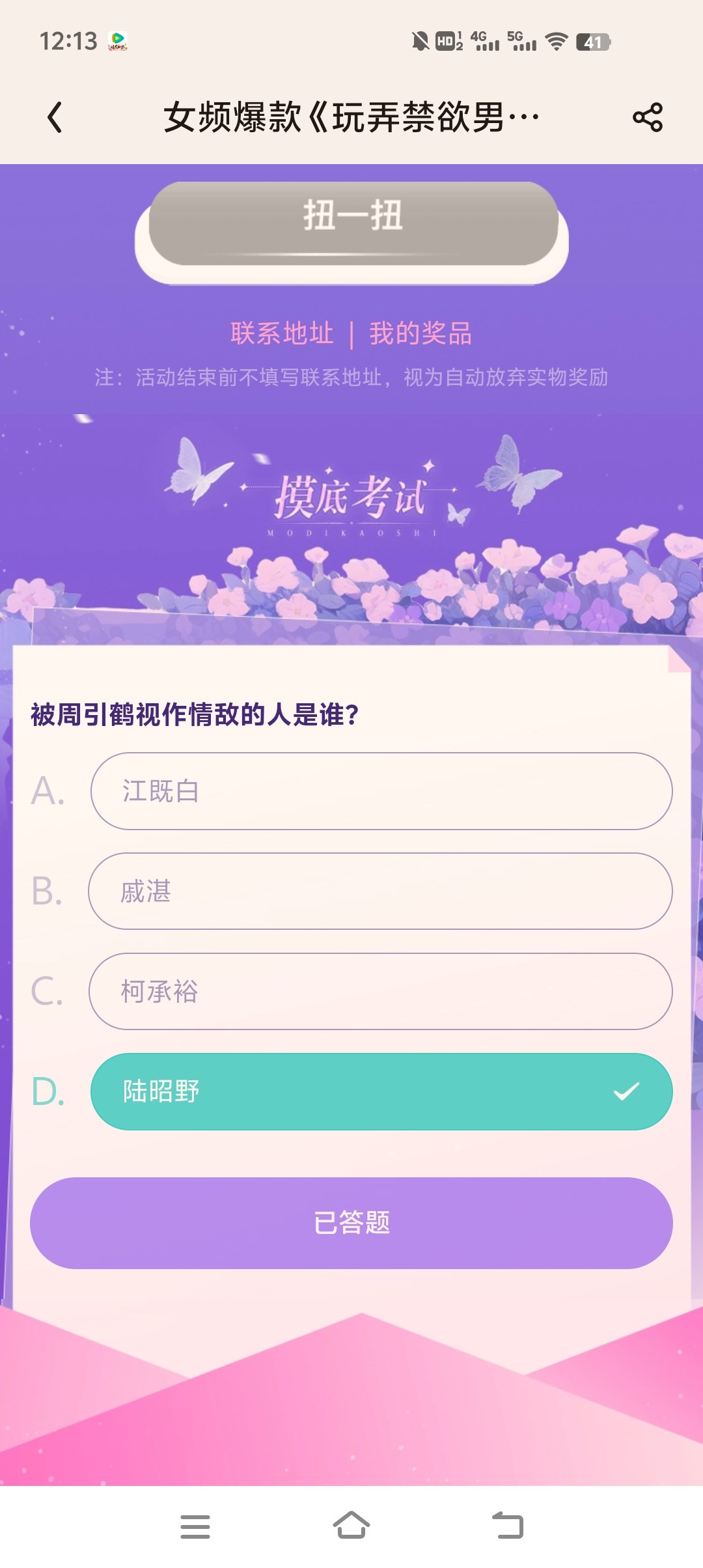Viewport: 703px width, 1568px height.
Task: Tap the 已答题 button
Action: [351, 1223]
